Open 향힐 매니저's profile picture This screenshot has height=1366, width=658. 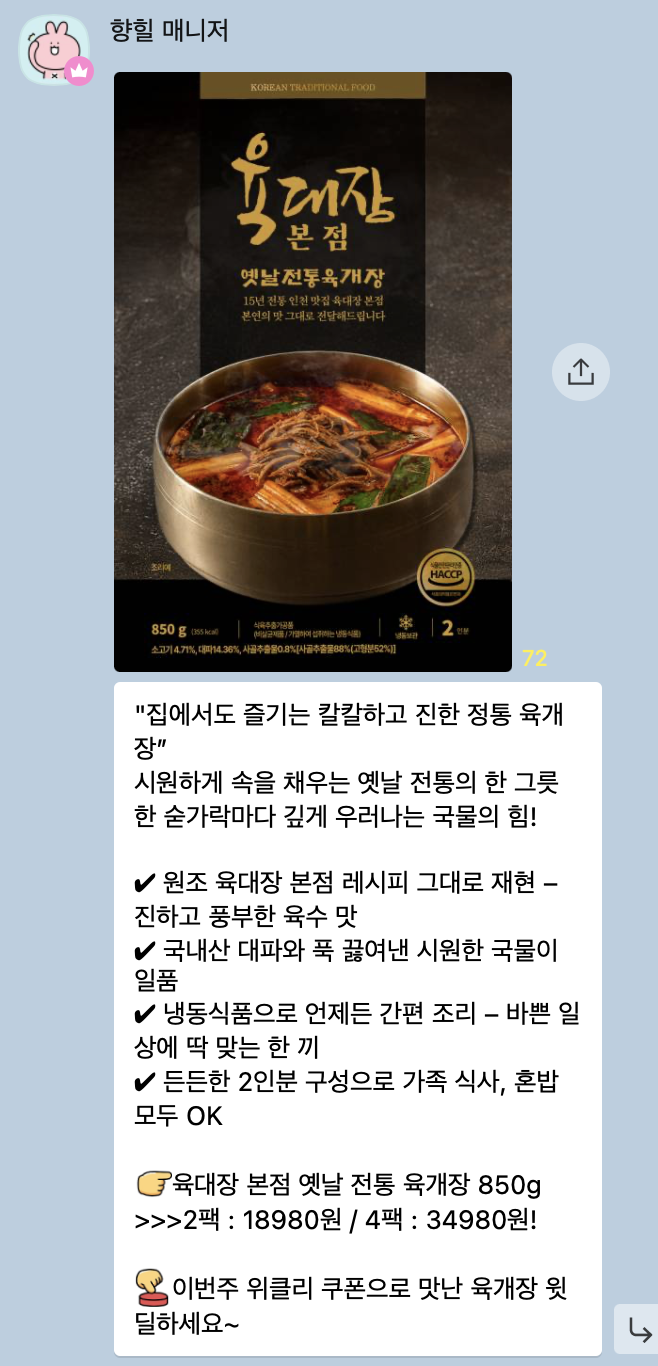click(x=55, y=50)
